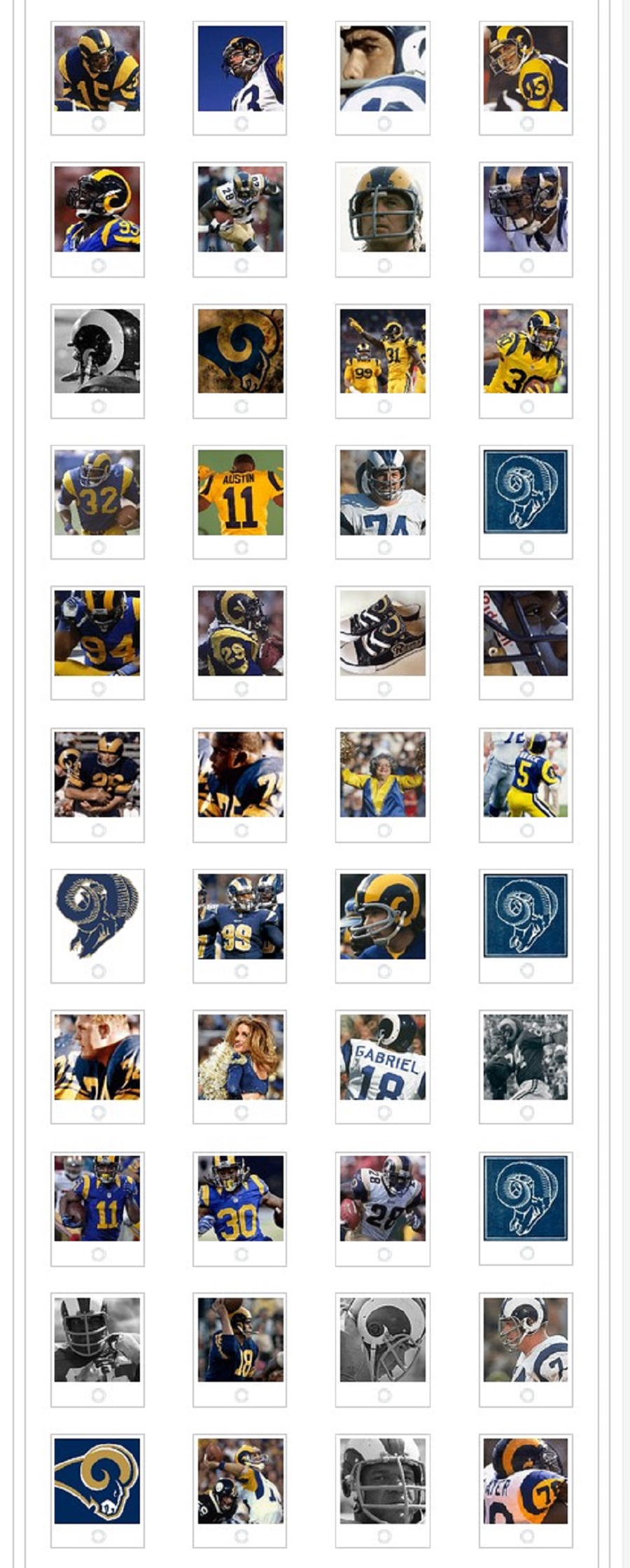Pick the white number 74 jersey avatar

click(383, 493)
